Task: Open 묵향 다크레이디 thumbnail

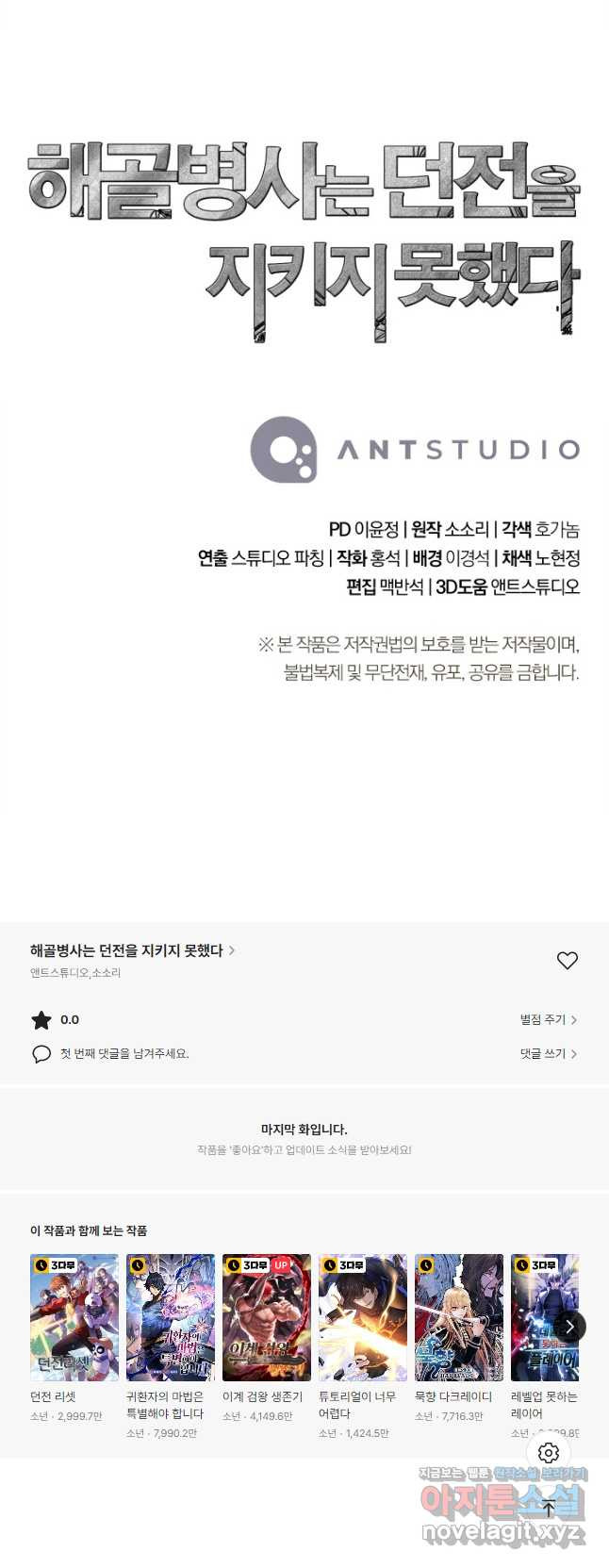Action: click(459, 1317)
